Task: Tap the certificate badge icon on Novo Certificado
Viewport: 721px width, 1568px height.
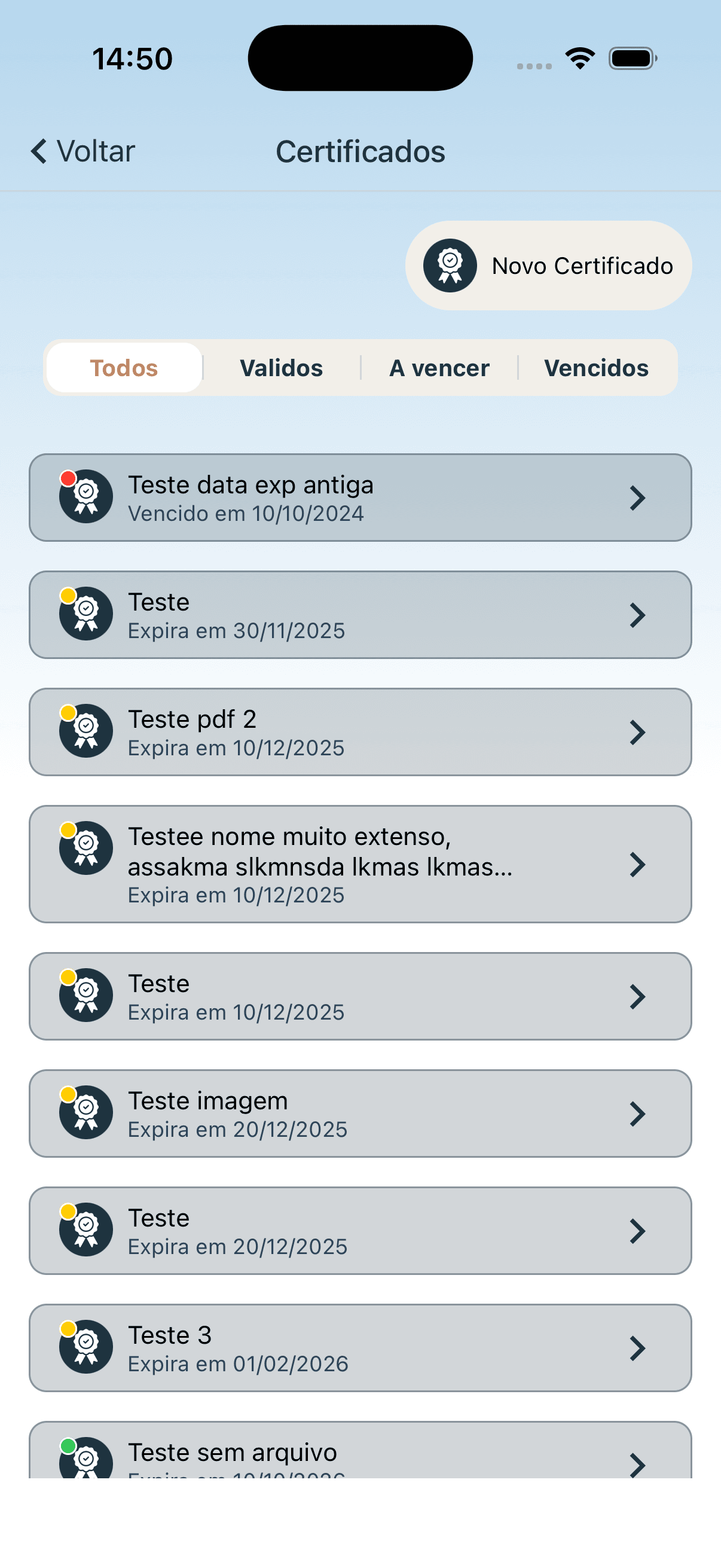Action: click(450, 266)
